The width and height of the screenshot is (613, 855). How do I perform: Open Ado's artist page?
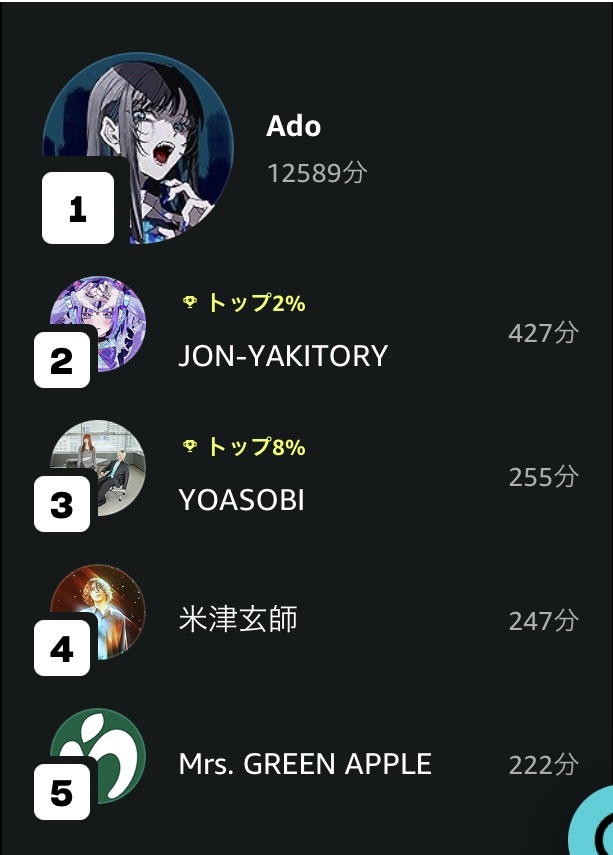click(x=293, y=127)
